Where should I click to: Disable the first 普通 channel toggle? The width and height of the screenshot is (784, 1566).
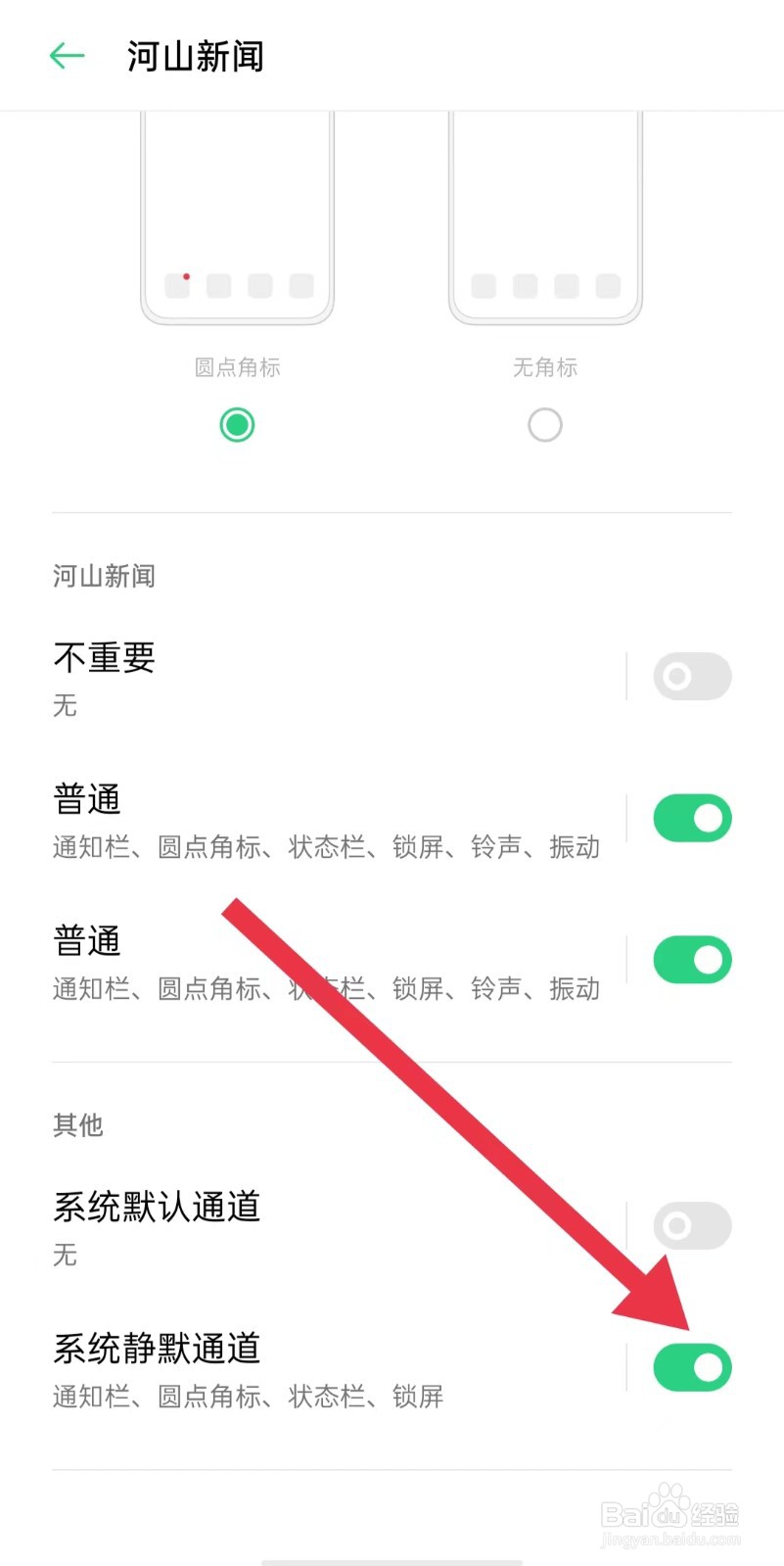pyautogui.click(x=692, y=817)
